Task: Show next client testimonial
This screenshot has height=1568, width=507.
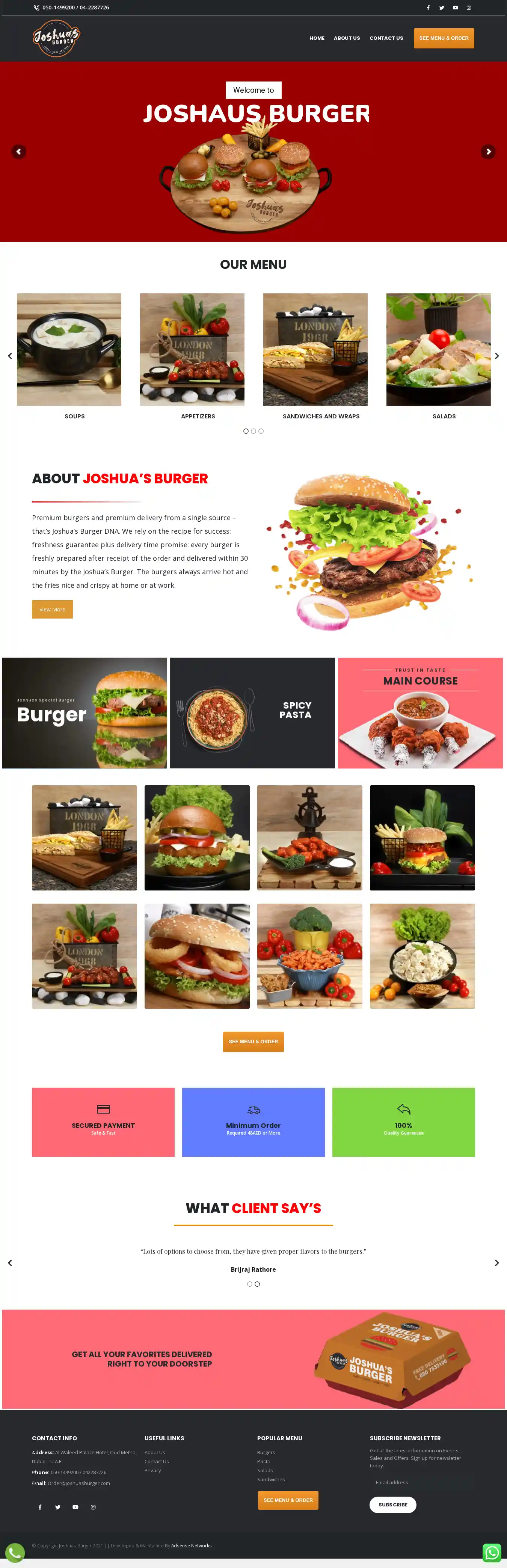Action: click(496, 1263)
